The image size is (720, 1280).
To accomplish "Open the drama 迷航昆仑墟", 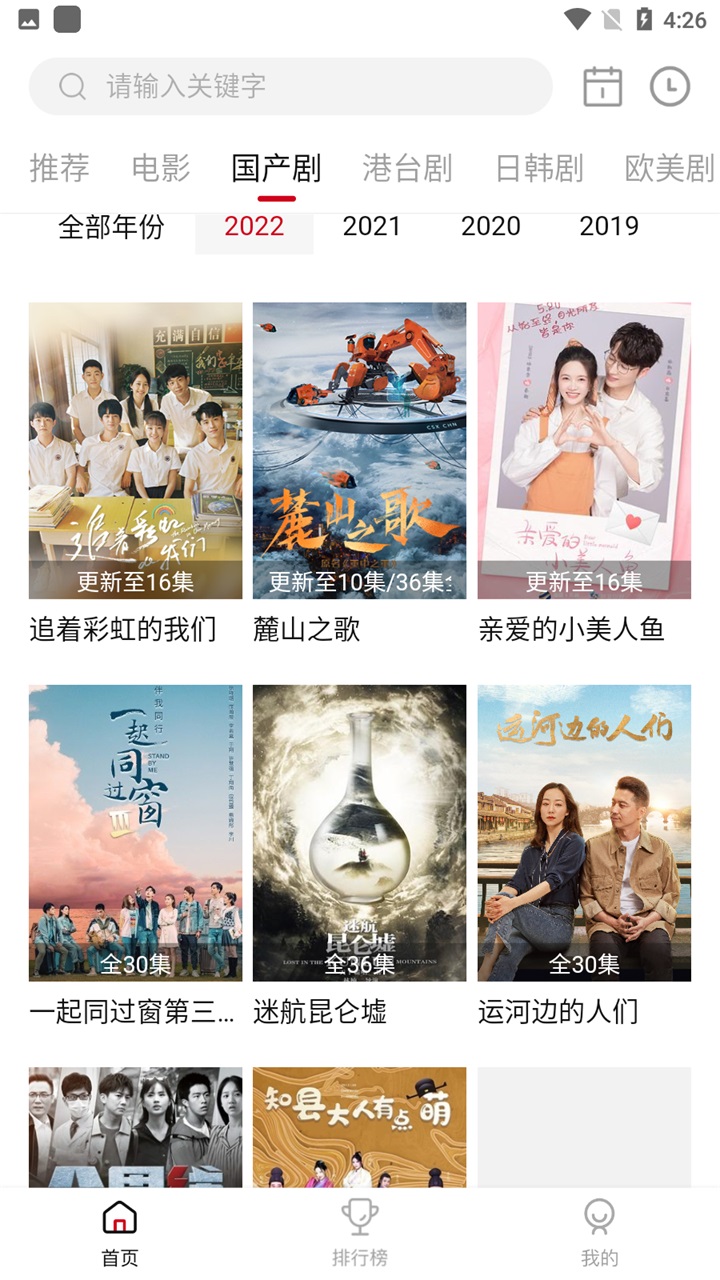I will [359, 833].
